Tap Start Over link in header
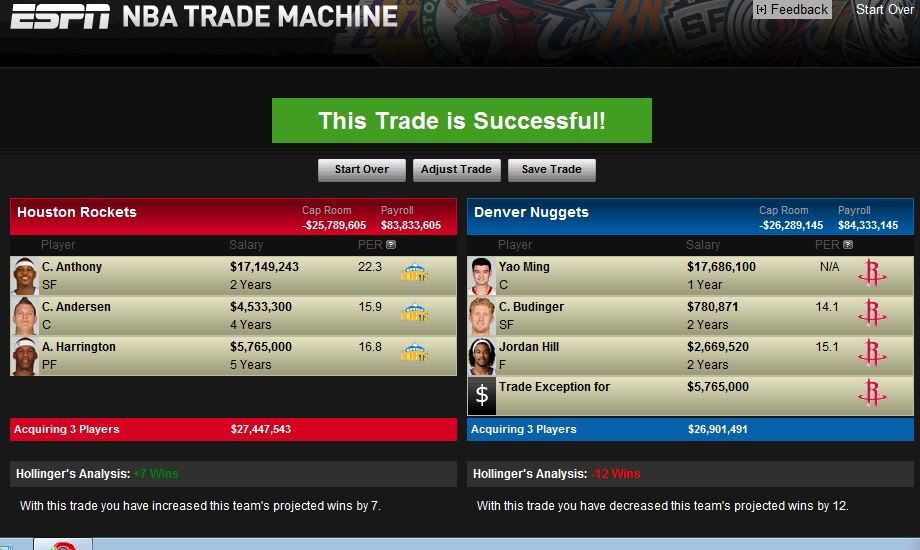Image resolution: width=920 pixels, height=550 pixels. coord(885,9)
